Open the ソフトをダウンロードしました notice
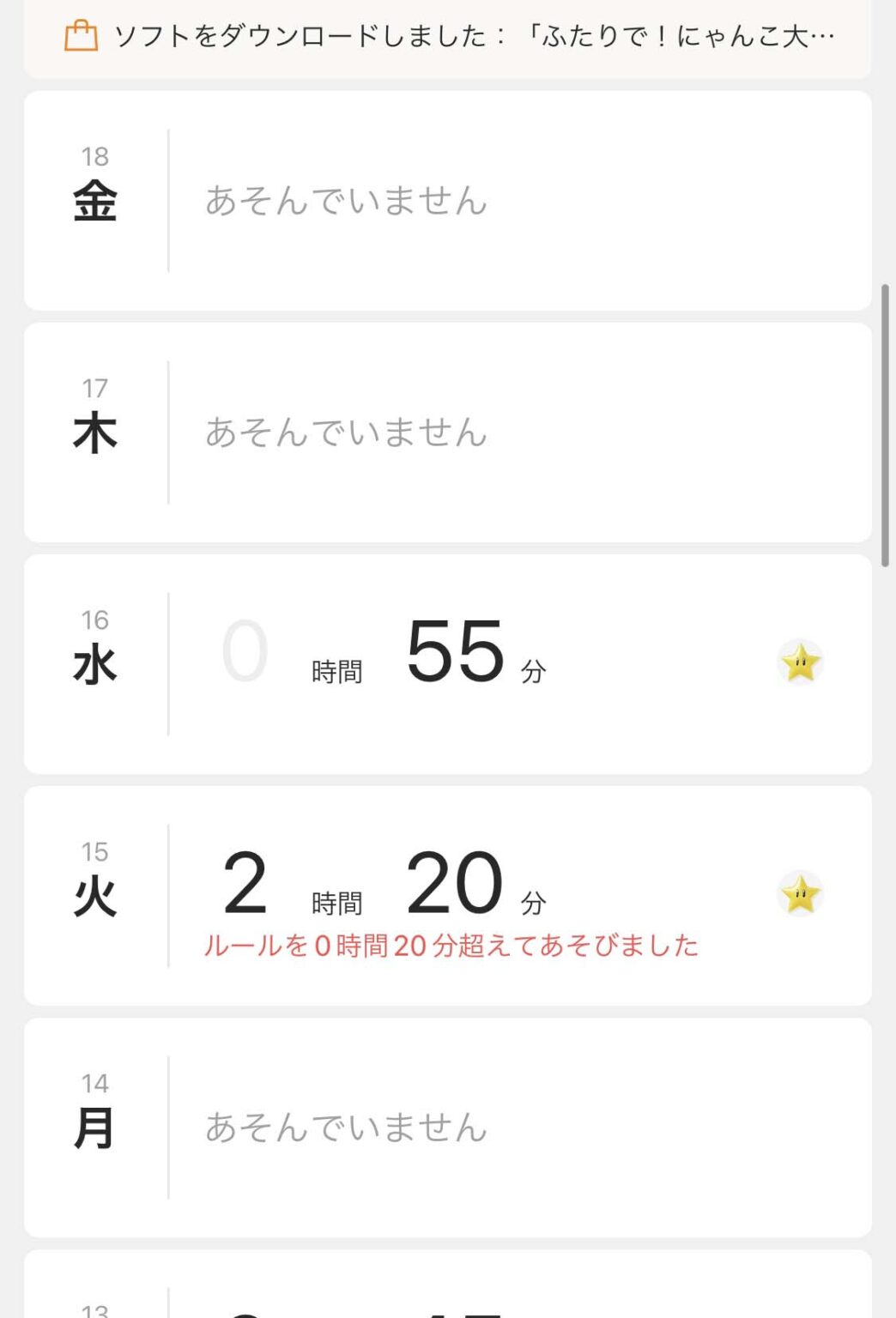 click(447, 36)
